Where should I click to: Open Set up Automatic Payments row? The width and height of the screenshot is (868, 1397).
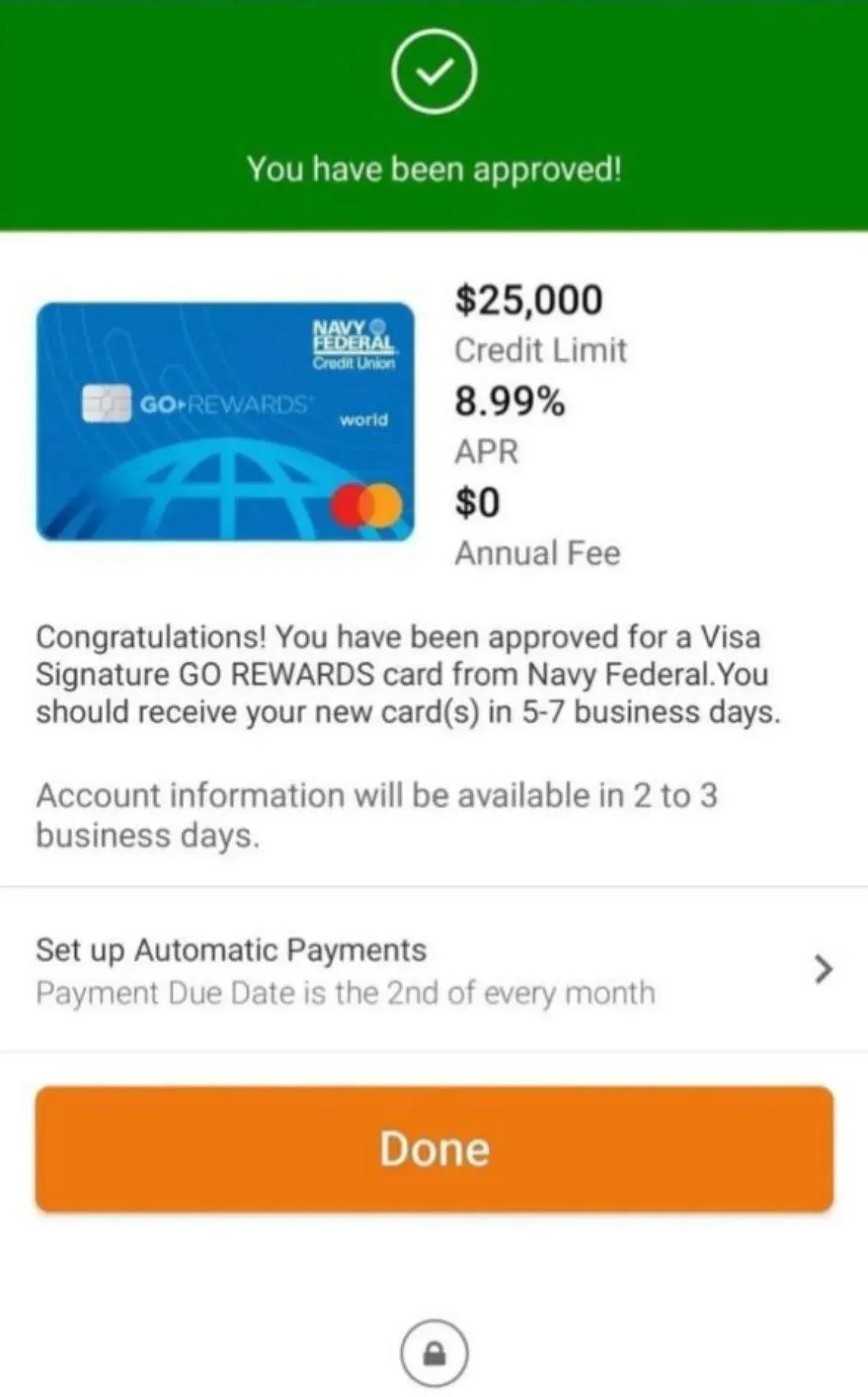click(434, 969)
